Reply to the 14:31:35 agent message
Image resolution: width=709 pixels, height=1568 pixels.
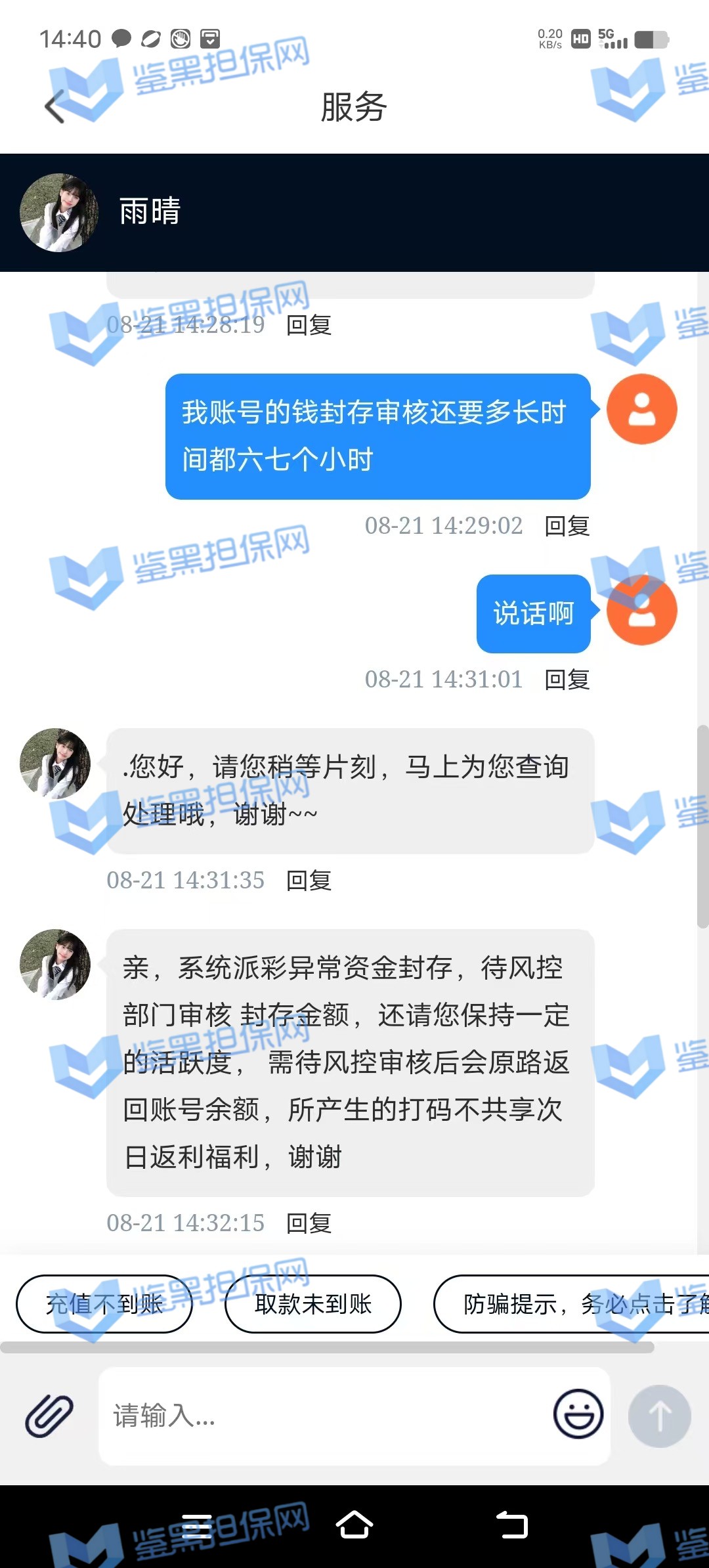(x=309, y=881)
